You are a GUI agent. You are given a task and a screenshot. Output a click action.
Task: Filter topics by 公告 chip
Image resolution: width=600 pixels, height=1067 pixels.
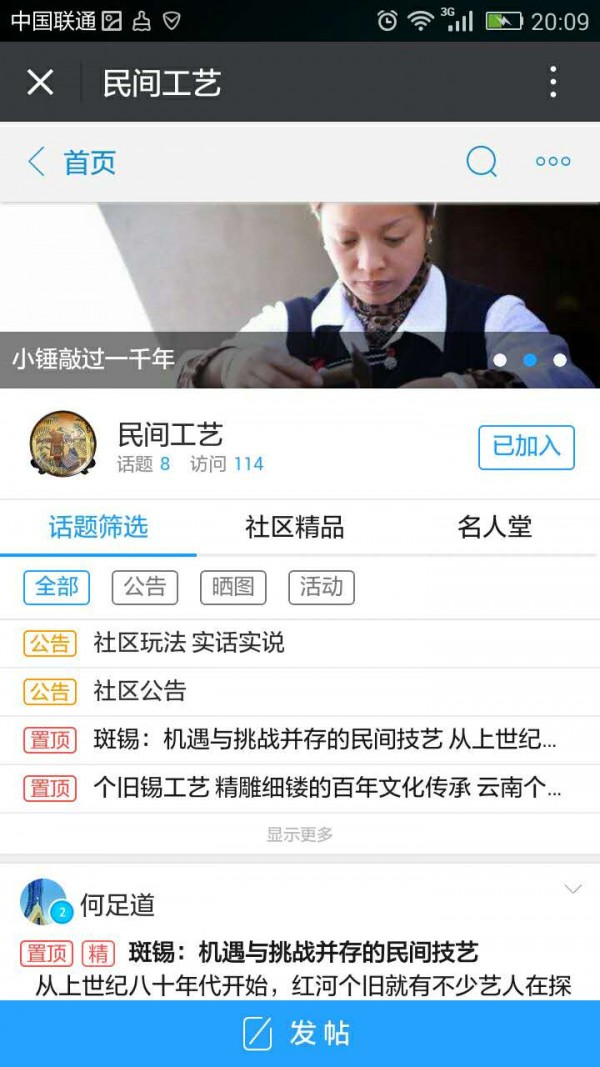(x=145, y=587)
